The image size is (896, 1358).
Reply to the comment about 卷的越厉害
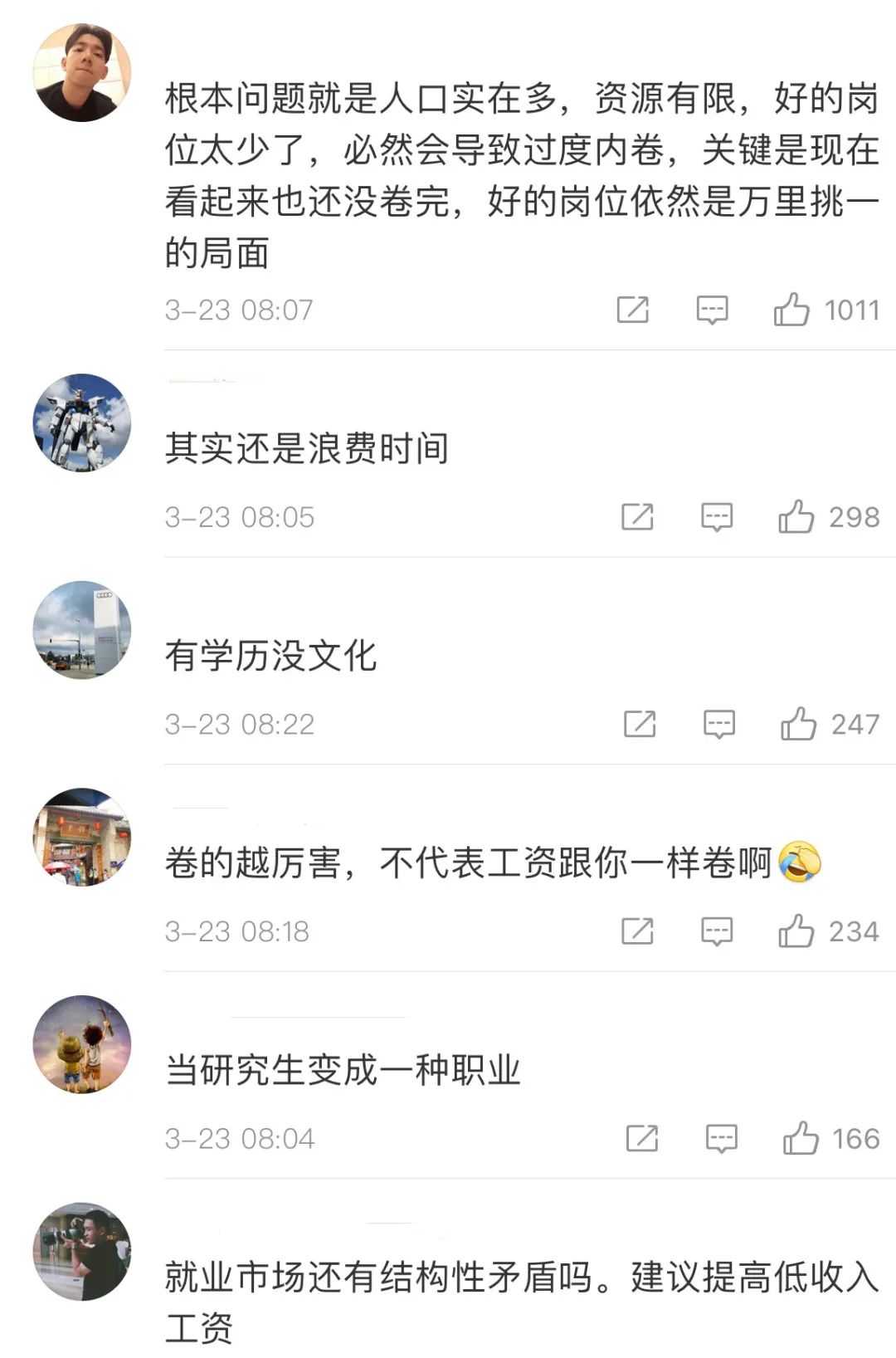tap(717, 931)
